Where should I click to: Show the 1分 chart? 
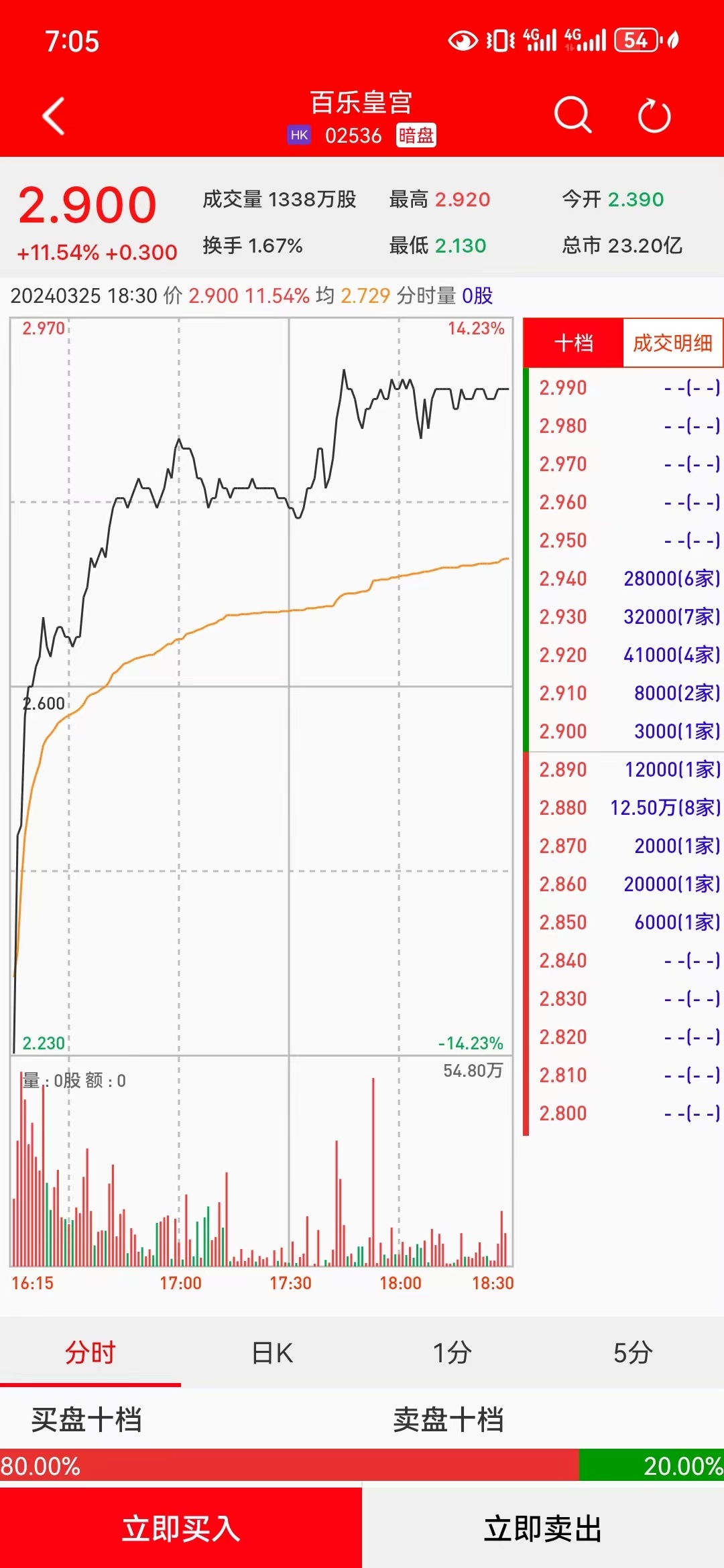(x=452, y=1352)
